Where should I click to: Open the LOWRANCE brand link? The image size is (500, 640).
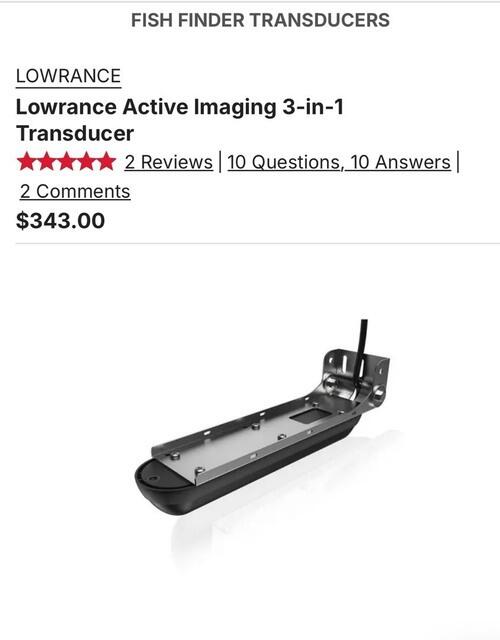tap(69, 76)
